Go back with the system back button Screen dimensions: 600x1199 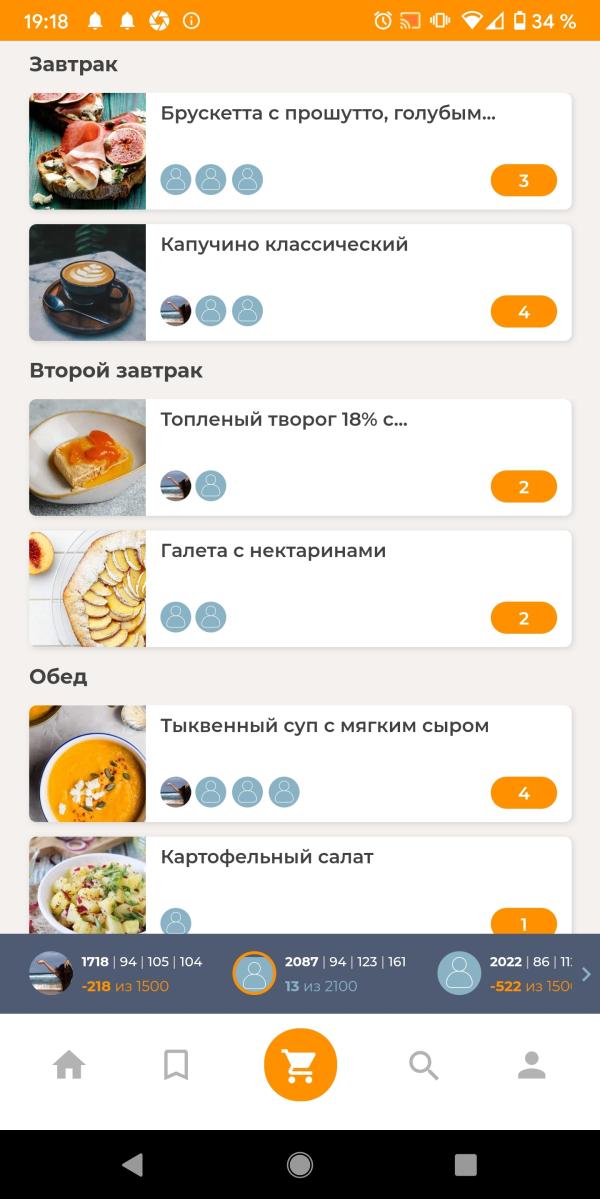[132, 1164]
